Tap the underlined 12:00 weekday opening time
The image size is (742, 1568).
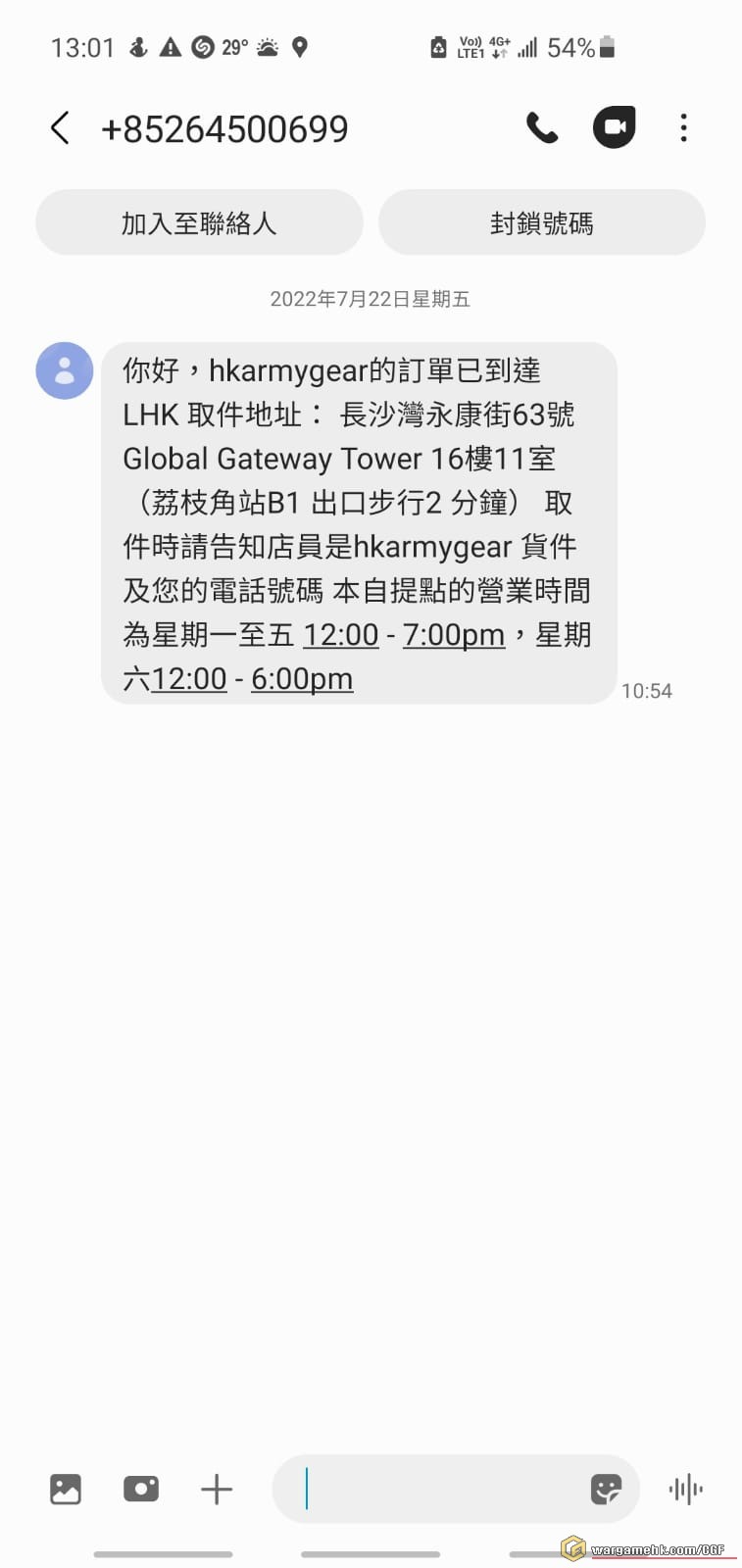pyautogui.click(x=340, y=635)
